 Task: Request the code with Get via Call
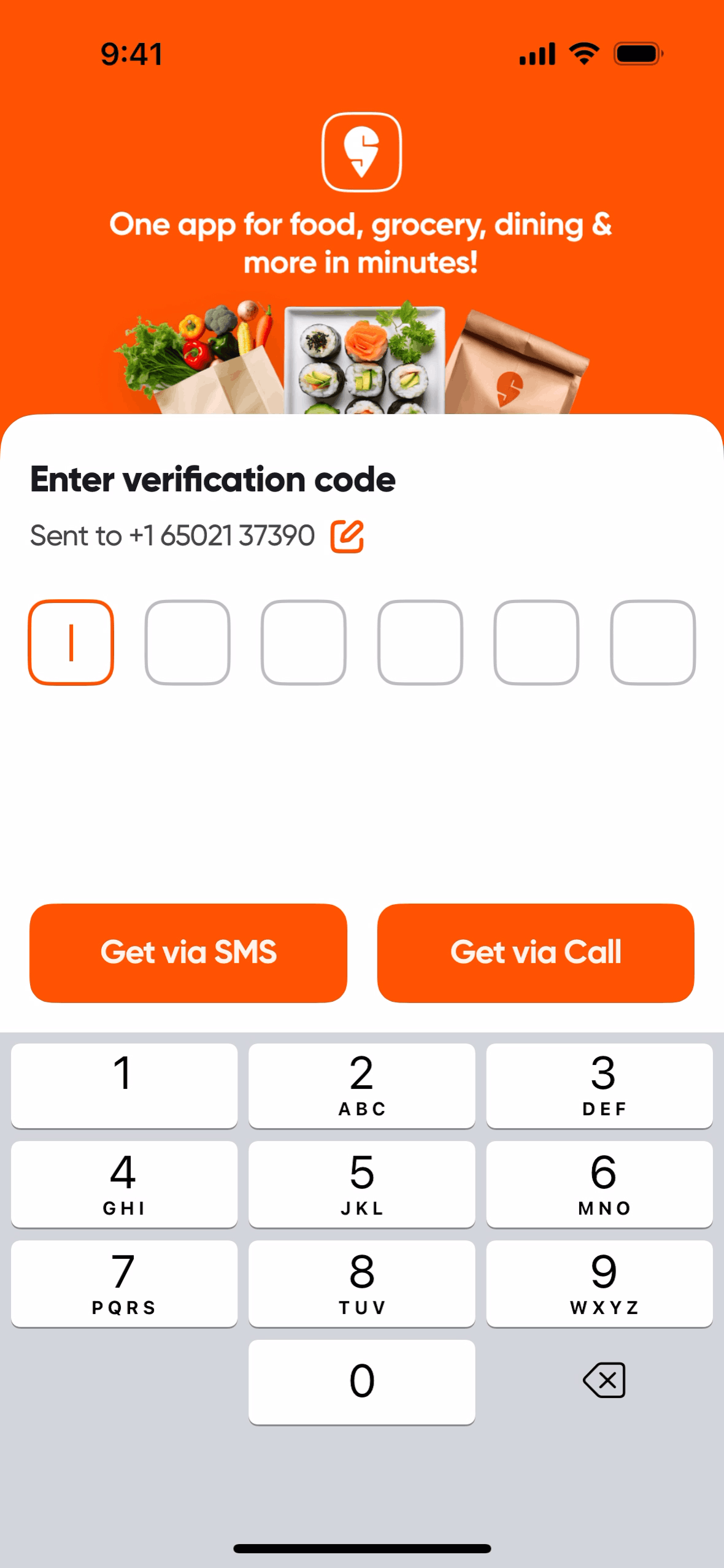click(536, 952)
